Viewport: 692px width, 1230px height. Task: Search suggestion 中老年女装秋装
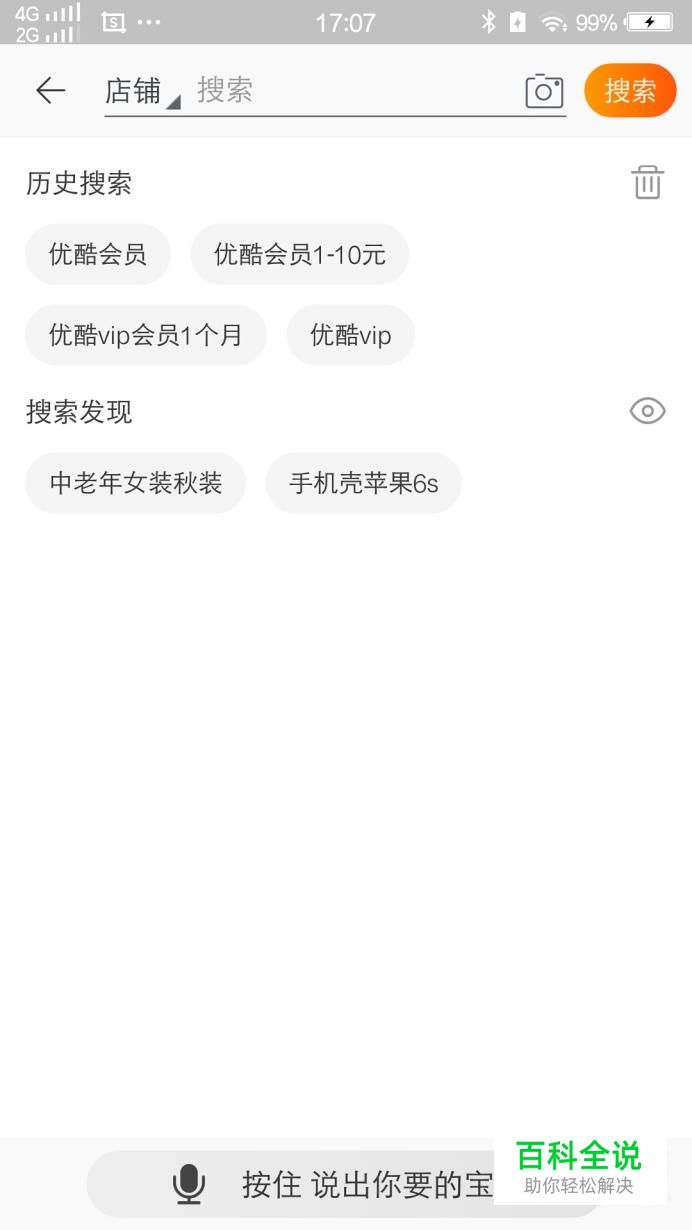click(135, 483)
